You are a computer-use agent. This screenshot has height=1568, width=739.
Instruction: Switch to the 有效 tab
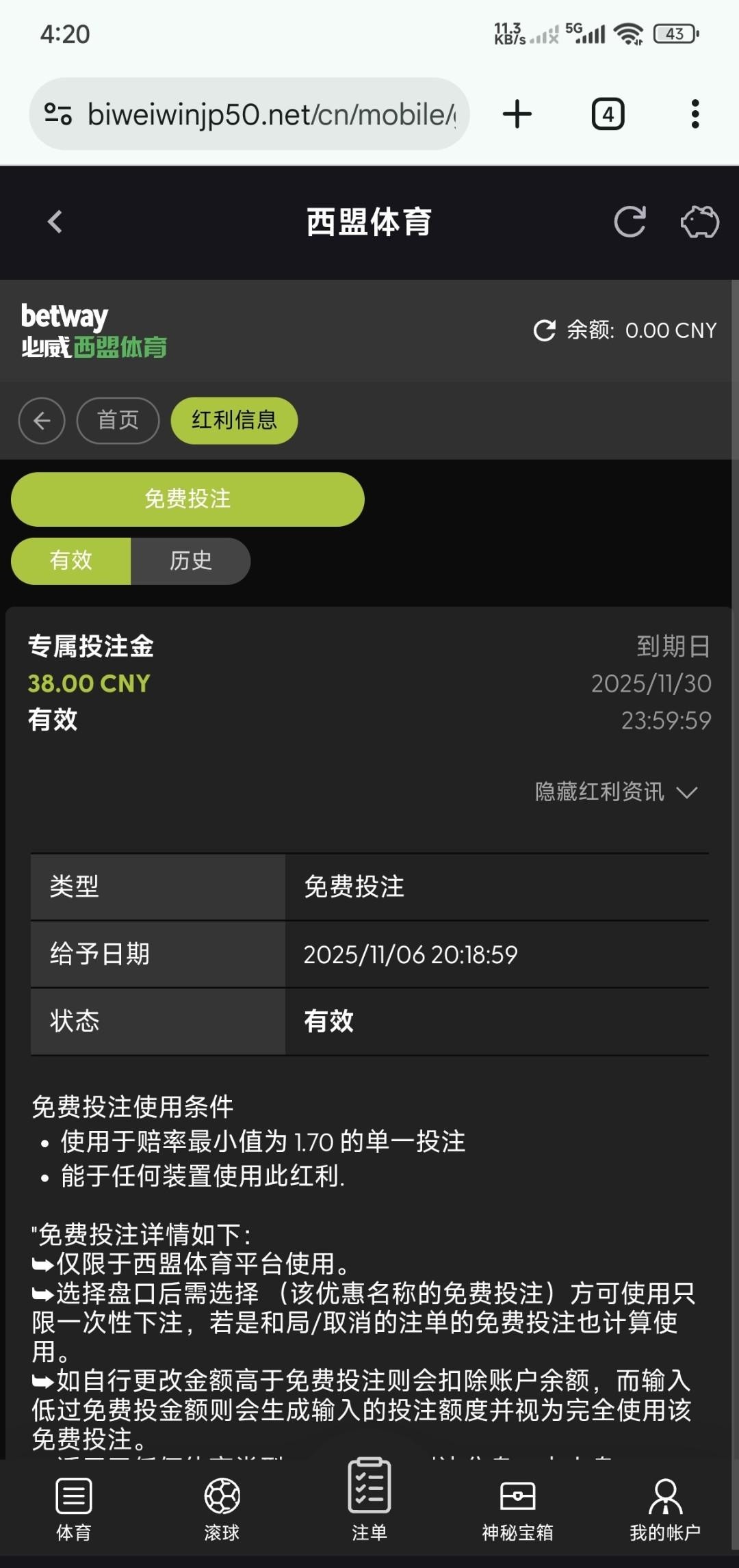(x=71, y=560)
